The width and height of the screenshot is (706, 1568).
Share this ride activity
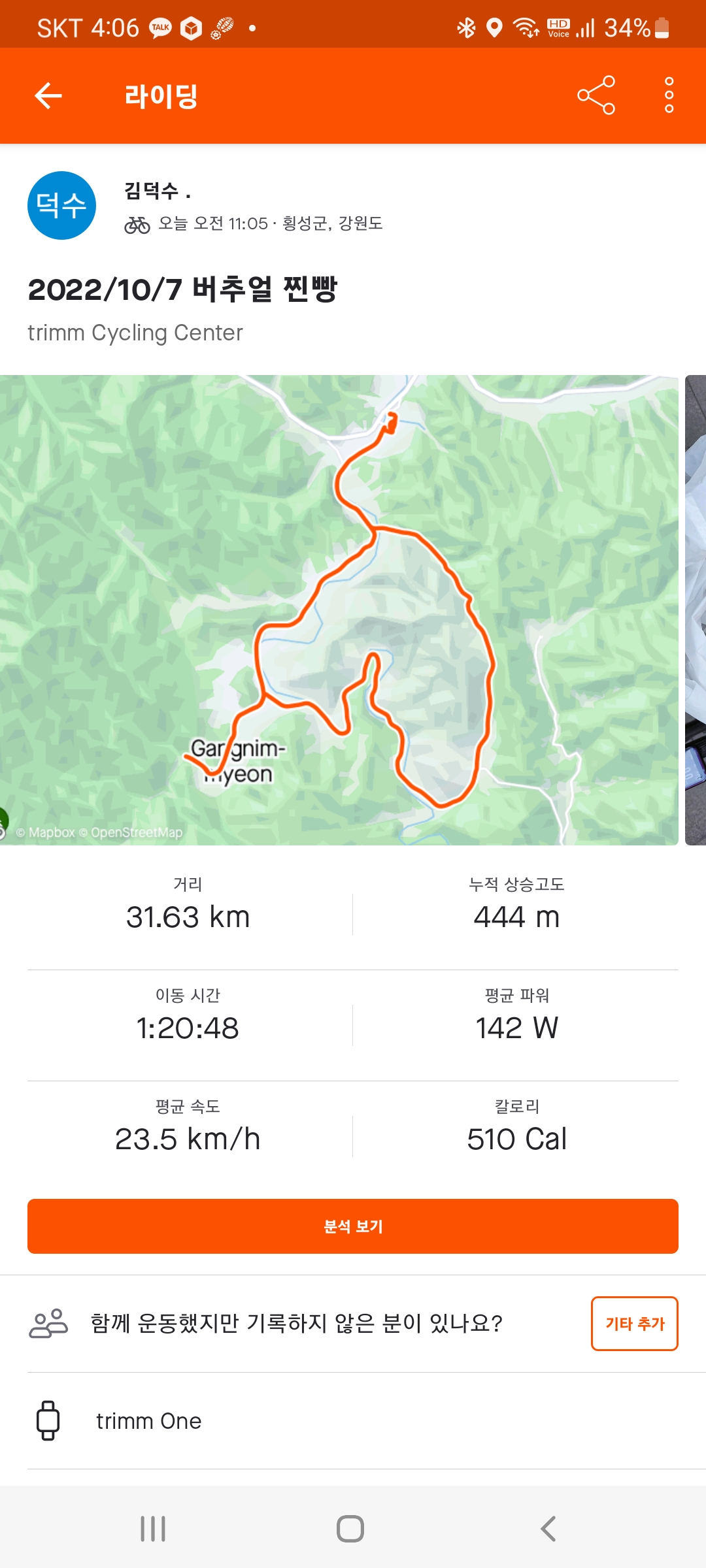tap(596, 95)
